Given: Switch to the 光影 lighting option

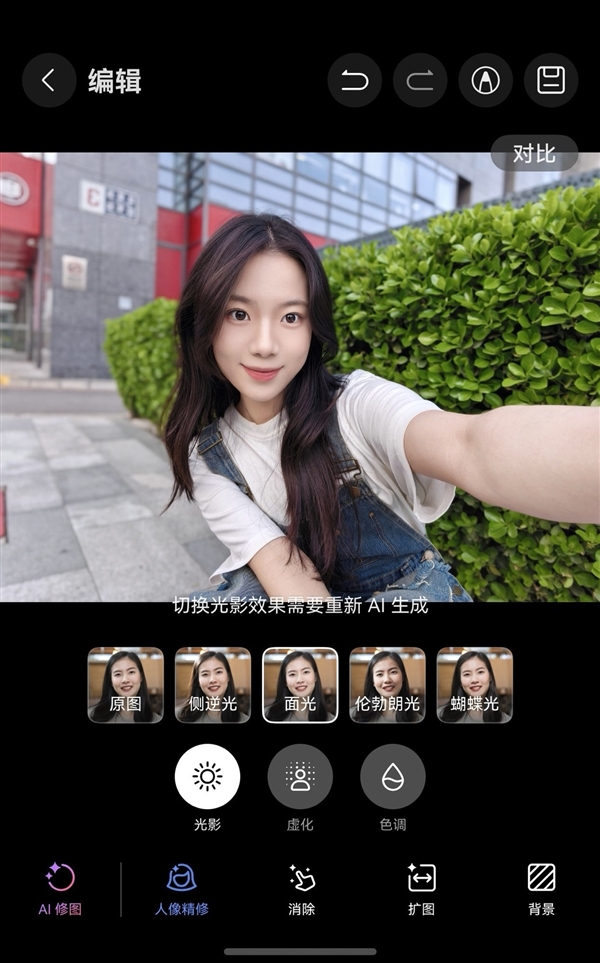Looking at the screenshot, I should [207, 777].
